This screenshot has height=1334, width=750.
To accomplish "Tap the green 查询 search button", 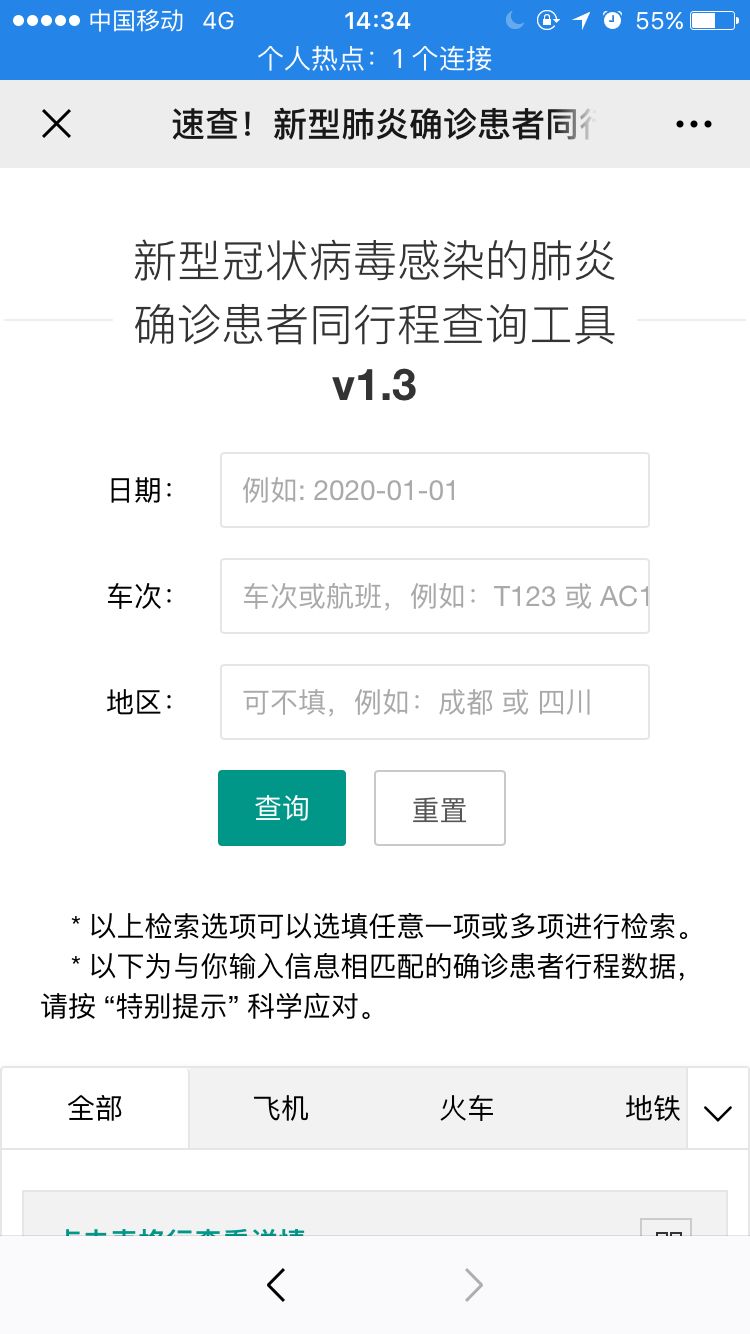I will 282,808.
